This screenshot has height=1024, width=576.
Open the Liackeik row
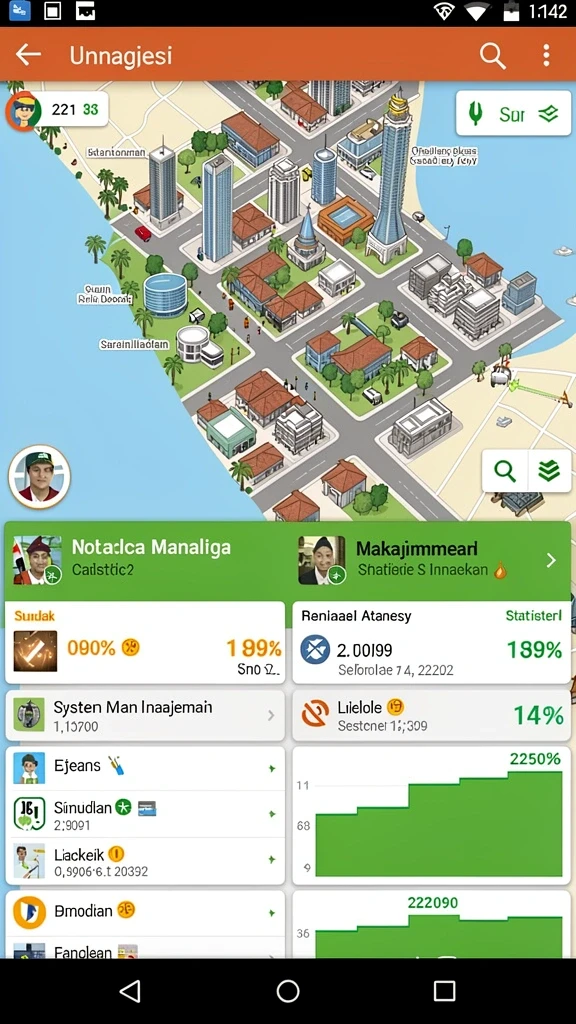[145, 861]
